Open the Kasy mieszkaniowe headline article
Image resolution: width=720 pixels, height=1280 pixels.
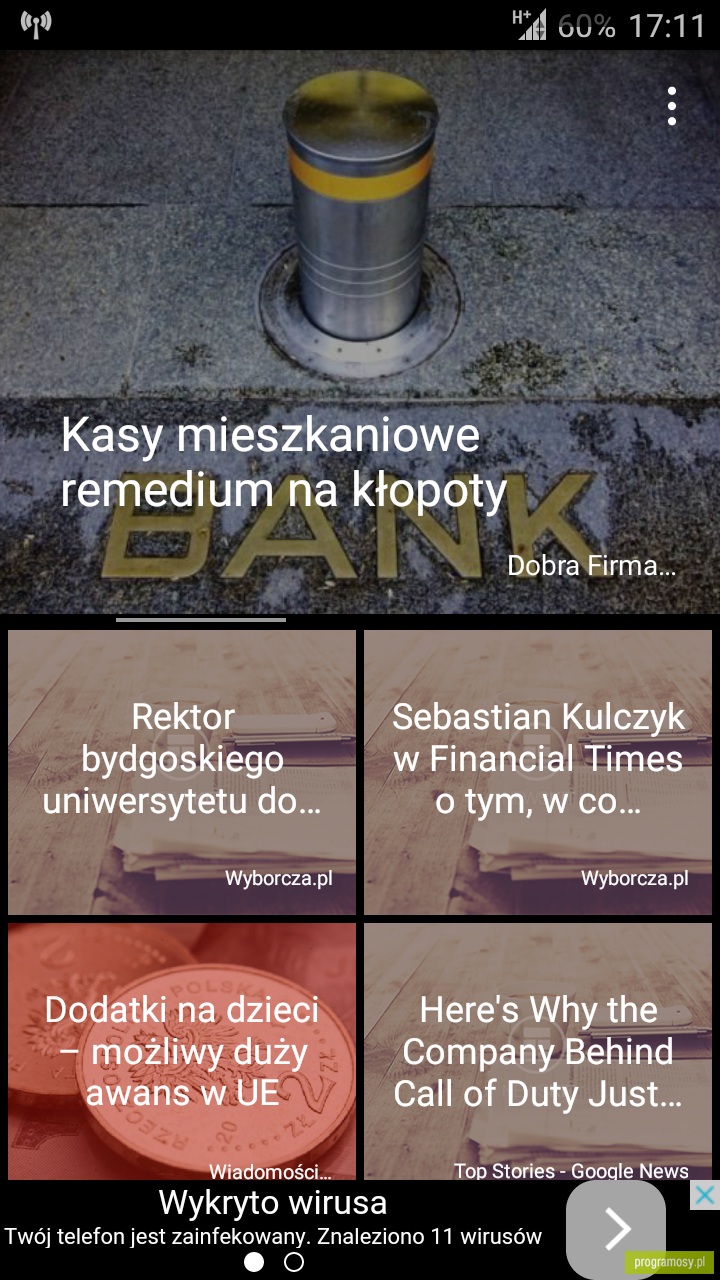(360, 332)
